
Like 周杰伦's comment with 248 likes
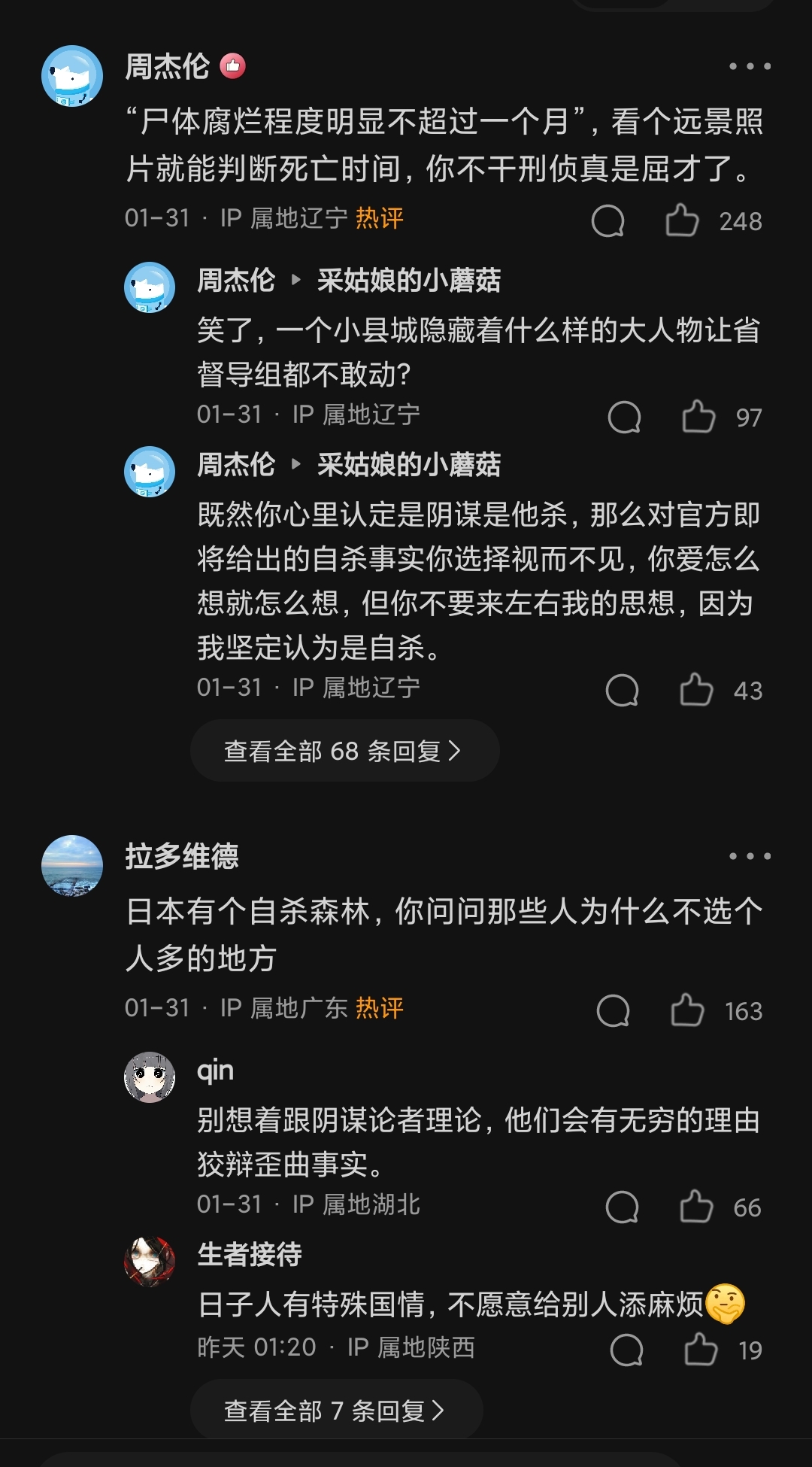pos(682,220)
